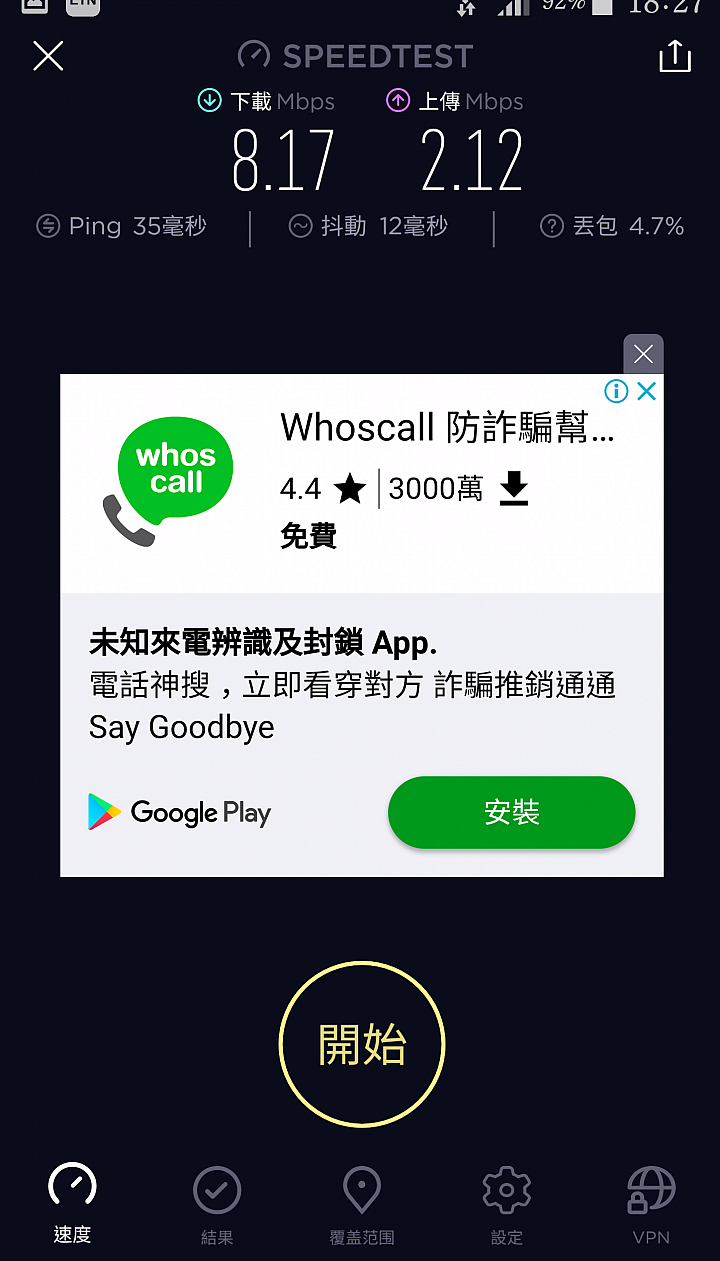The height and width of the screenshot is (1261, 720).
Task: Dismiss the ad with the gray X
Action: pyautogui.click(x=643, y=354)
